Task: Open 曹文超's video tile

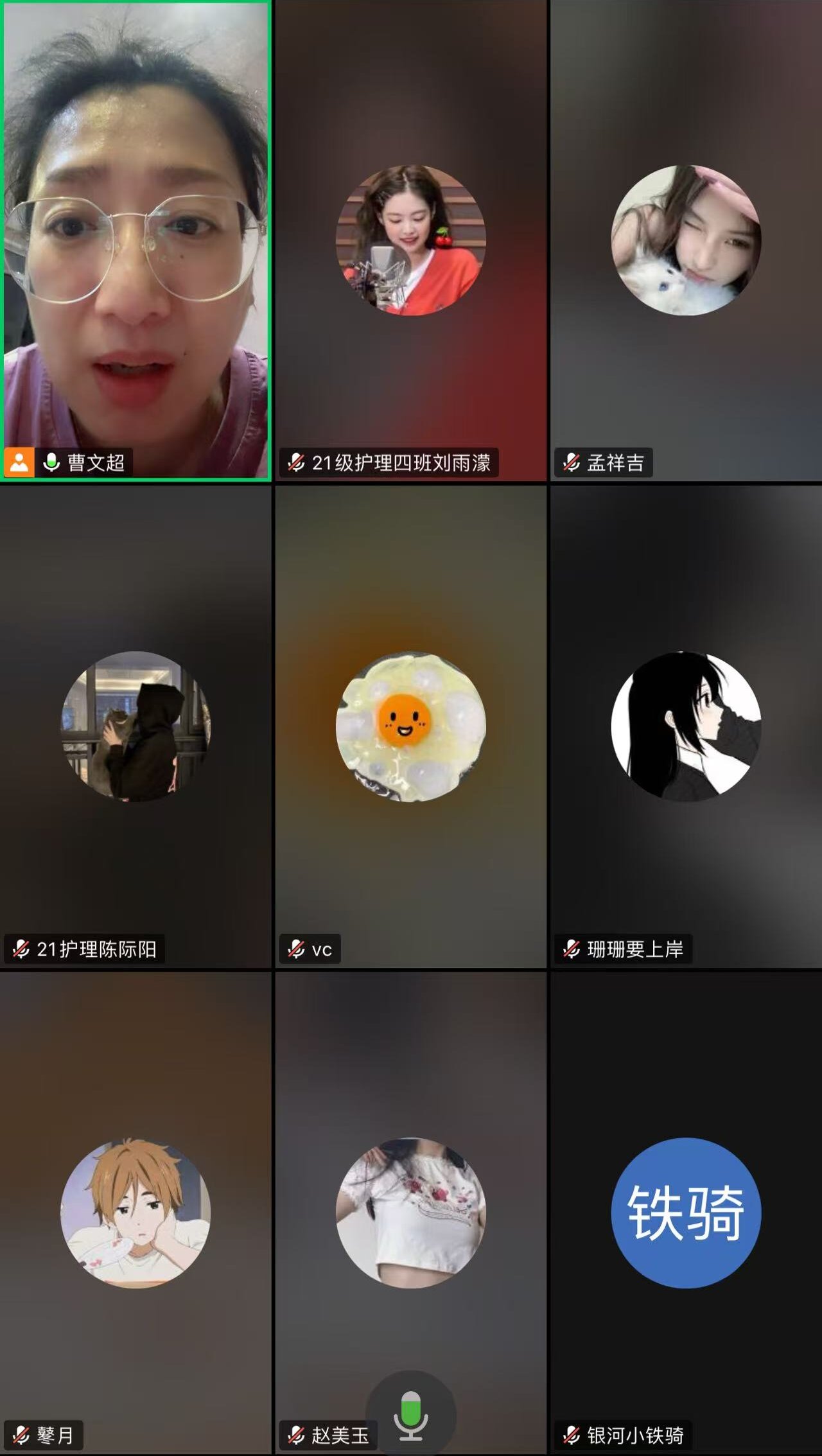Action: coord(136,240)
